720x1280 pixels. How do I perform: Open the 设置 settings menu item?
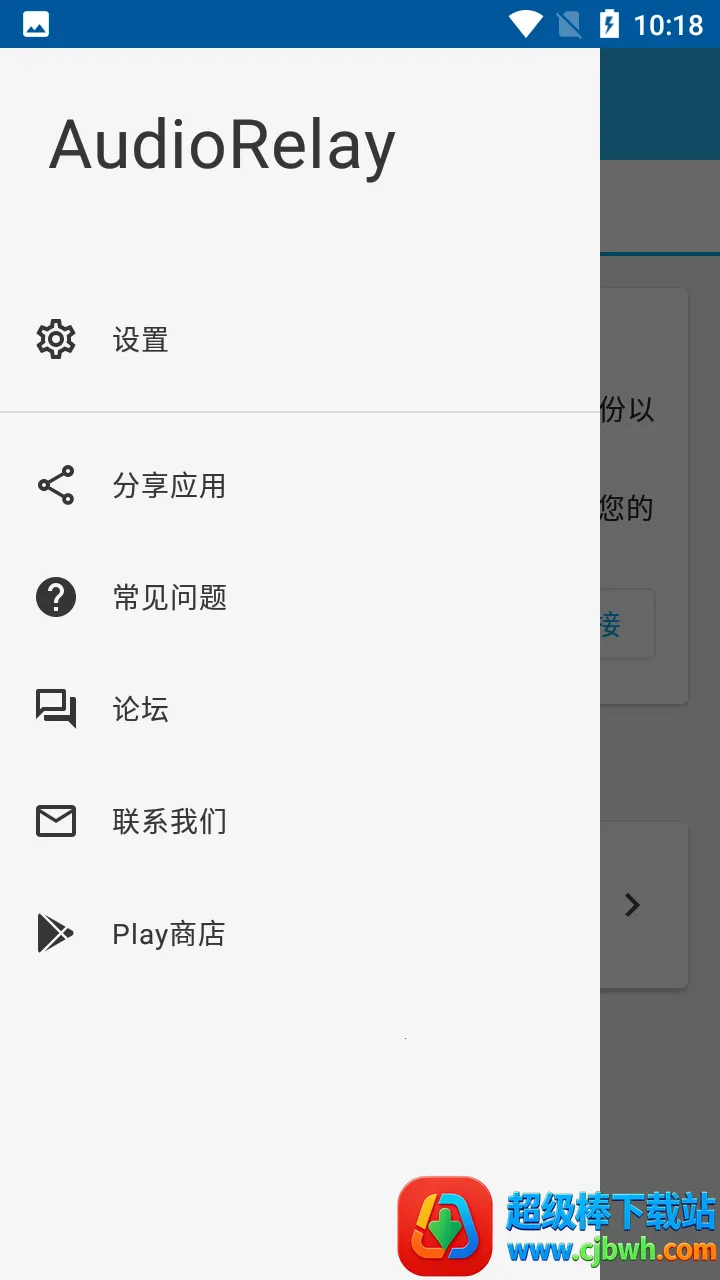click(x=140, y=340)
